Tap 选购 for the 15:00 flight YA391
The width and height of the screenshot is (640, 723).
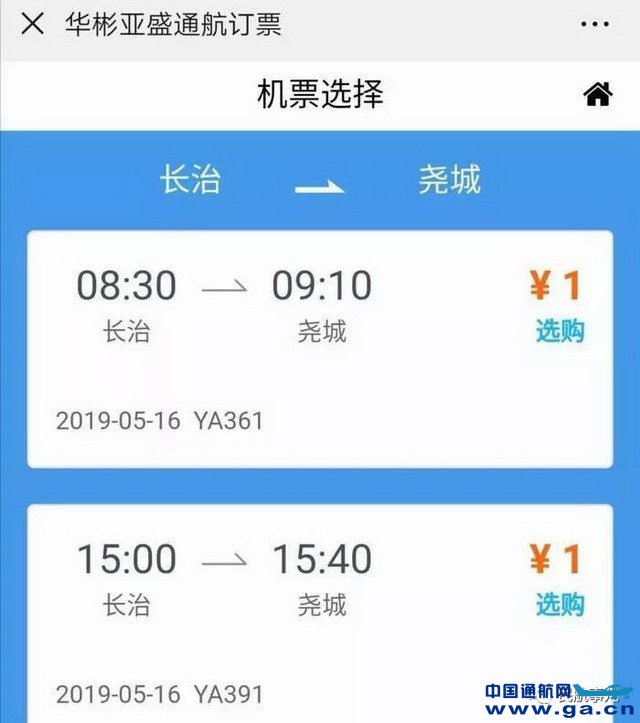[560, 604]
